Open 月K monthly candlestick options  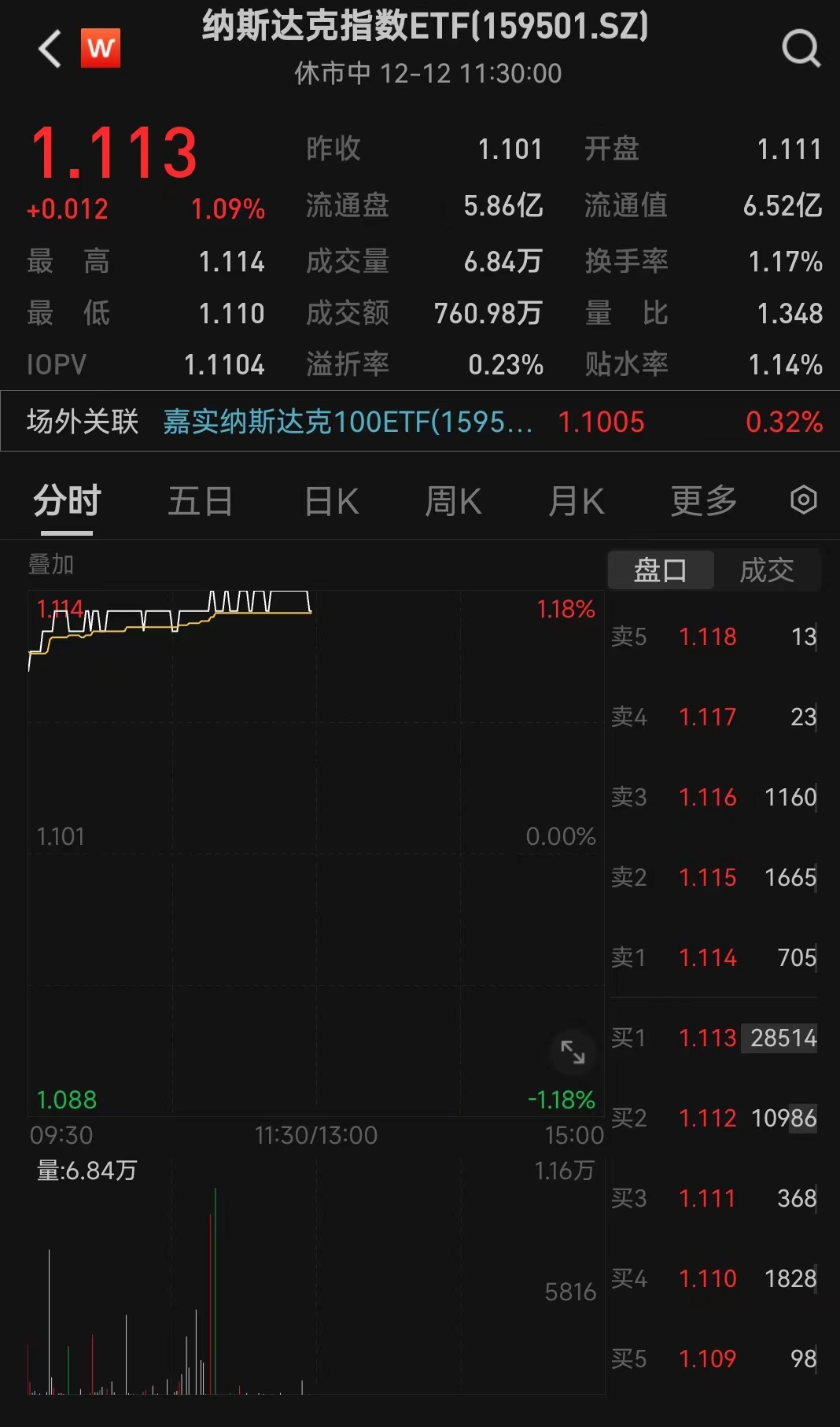(577, 500)
